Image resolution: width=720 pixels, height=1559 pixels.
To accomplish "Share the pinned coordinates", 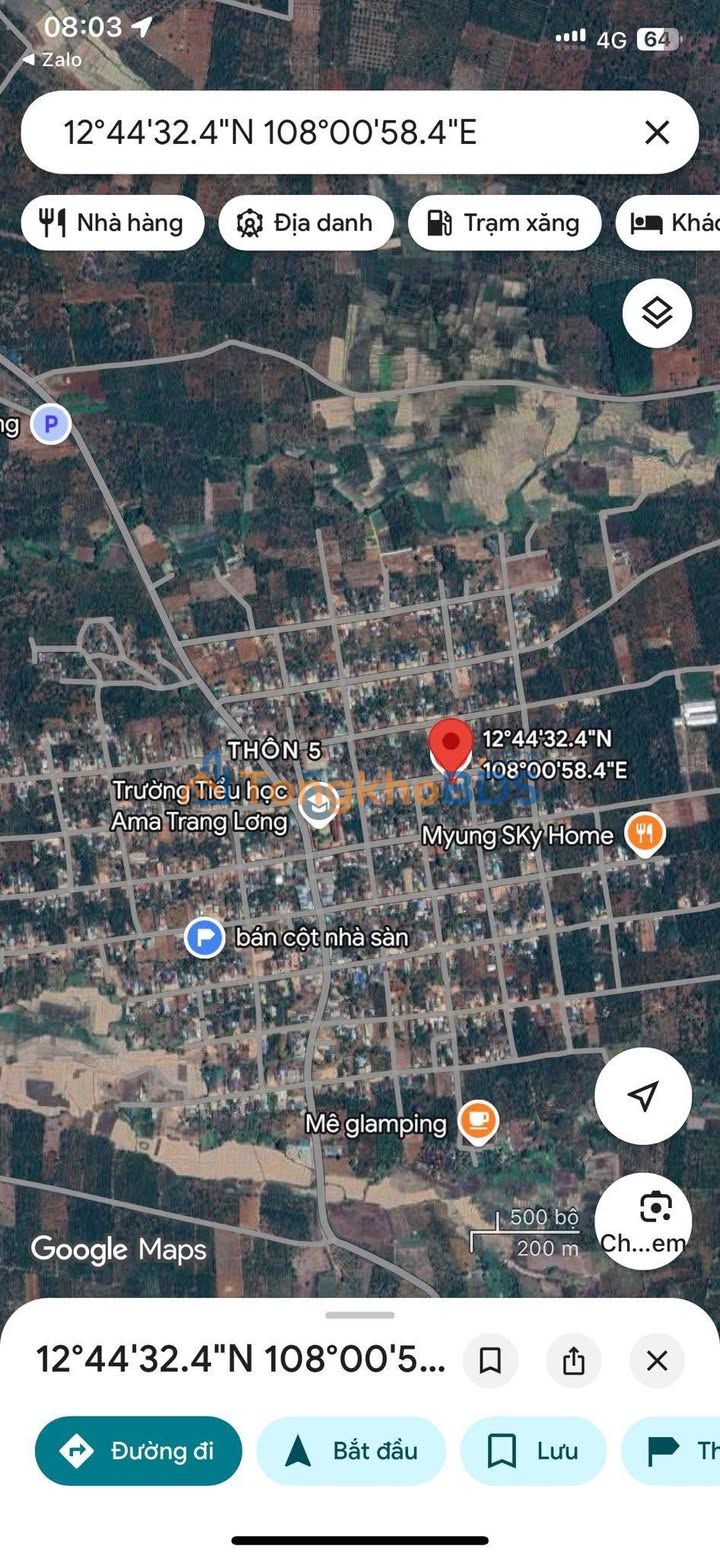I will (x=573, y=1361).
